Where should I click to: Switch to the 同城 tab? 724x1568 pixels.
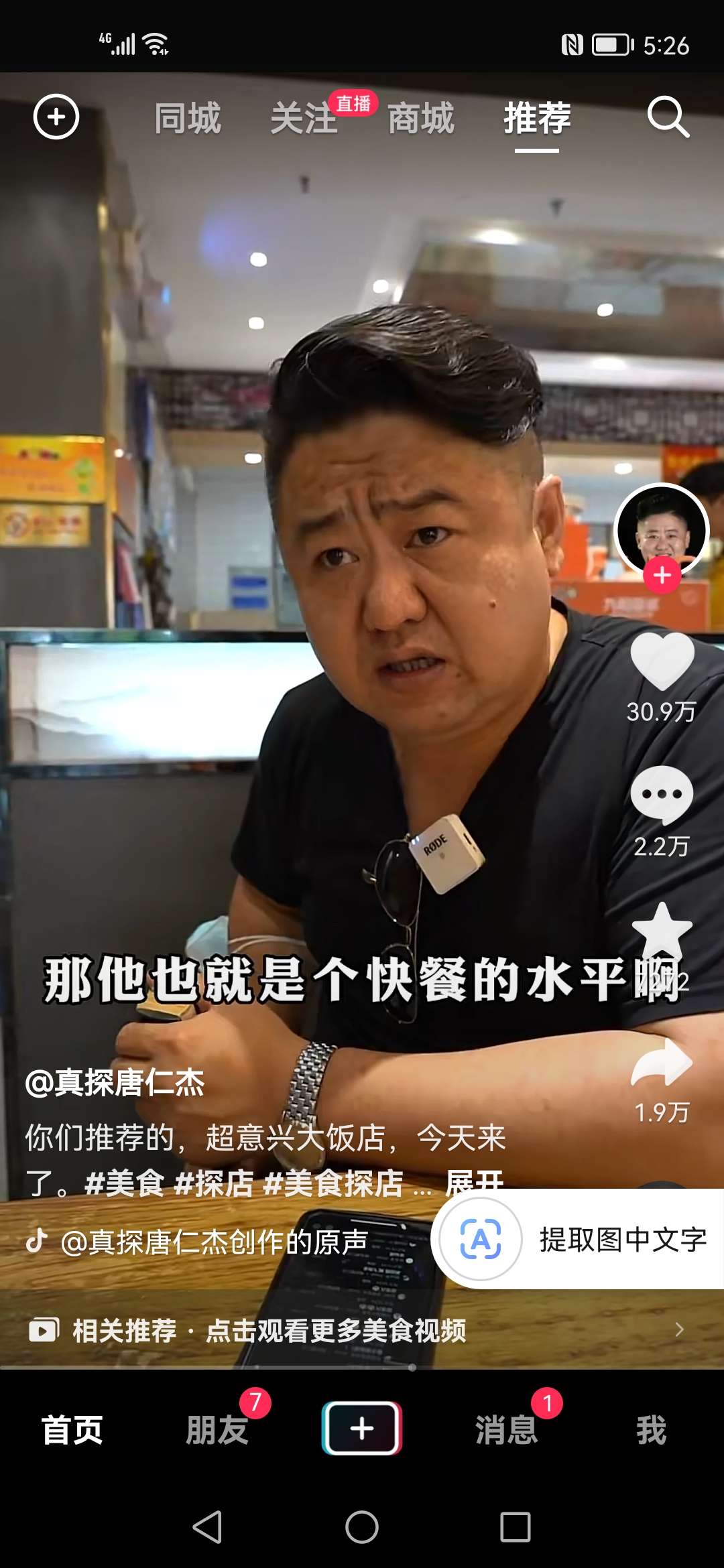click(188, 119)
